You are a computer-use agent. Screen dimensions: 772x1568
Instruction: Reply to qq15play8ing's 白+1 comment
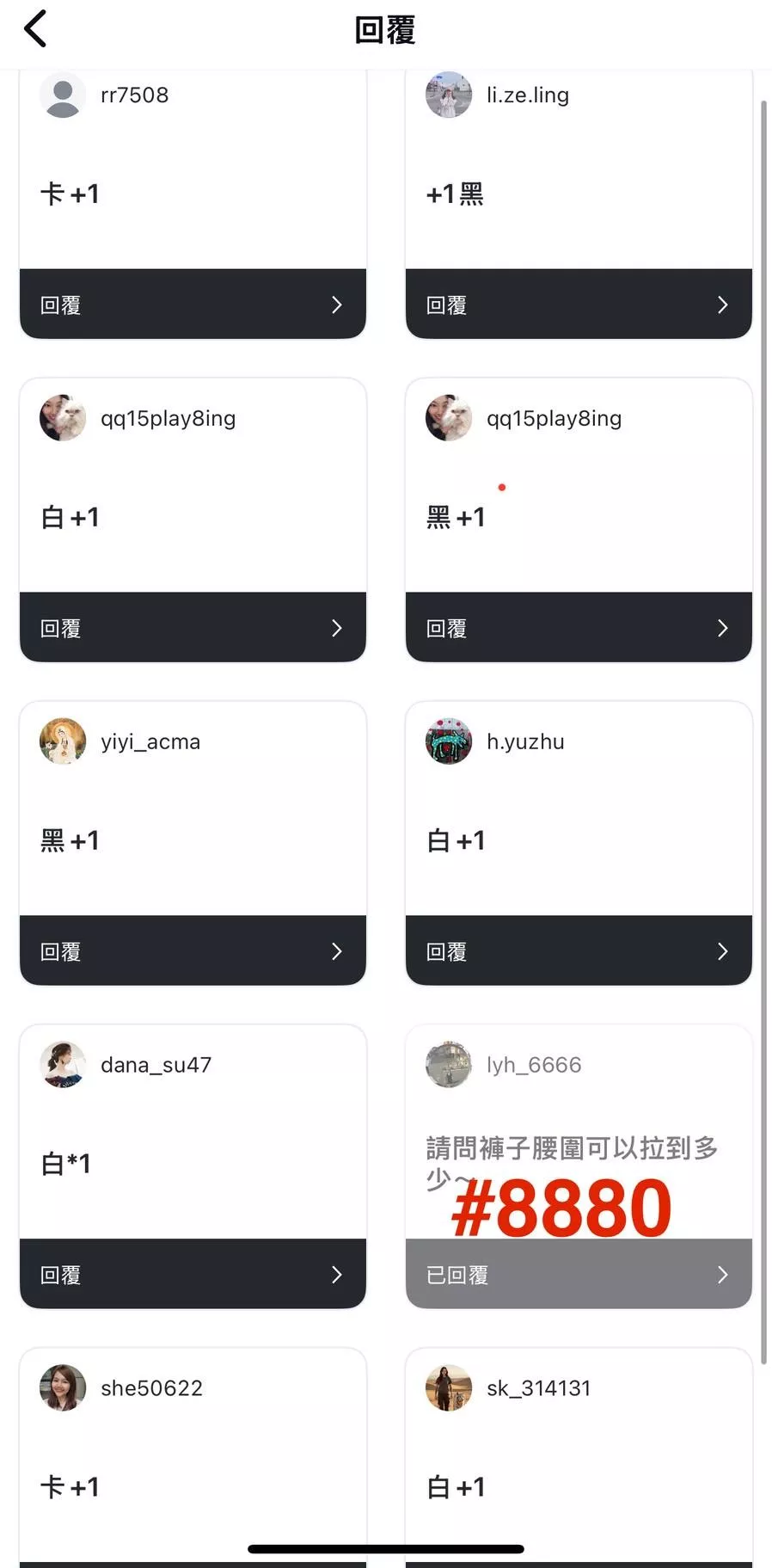click(x=193, y=628)
